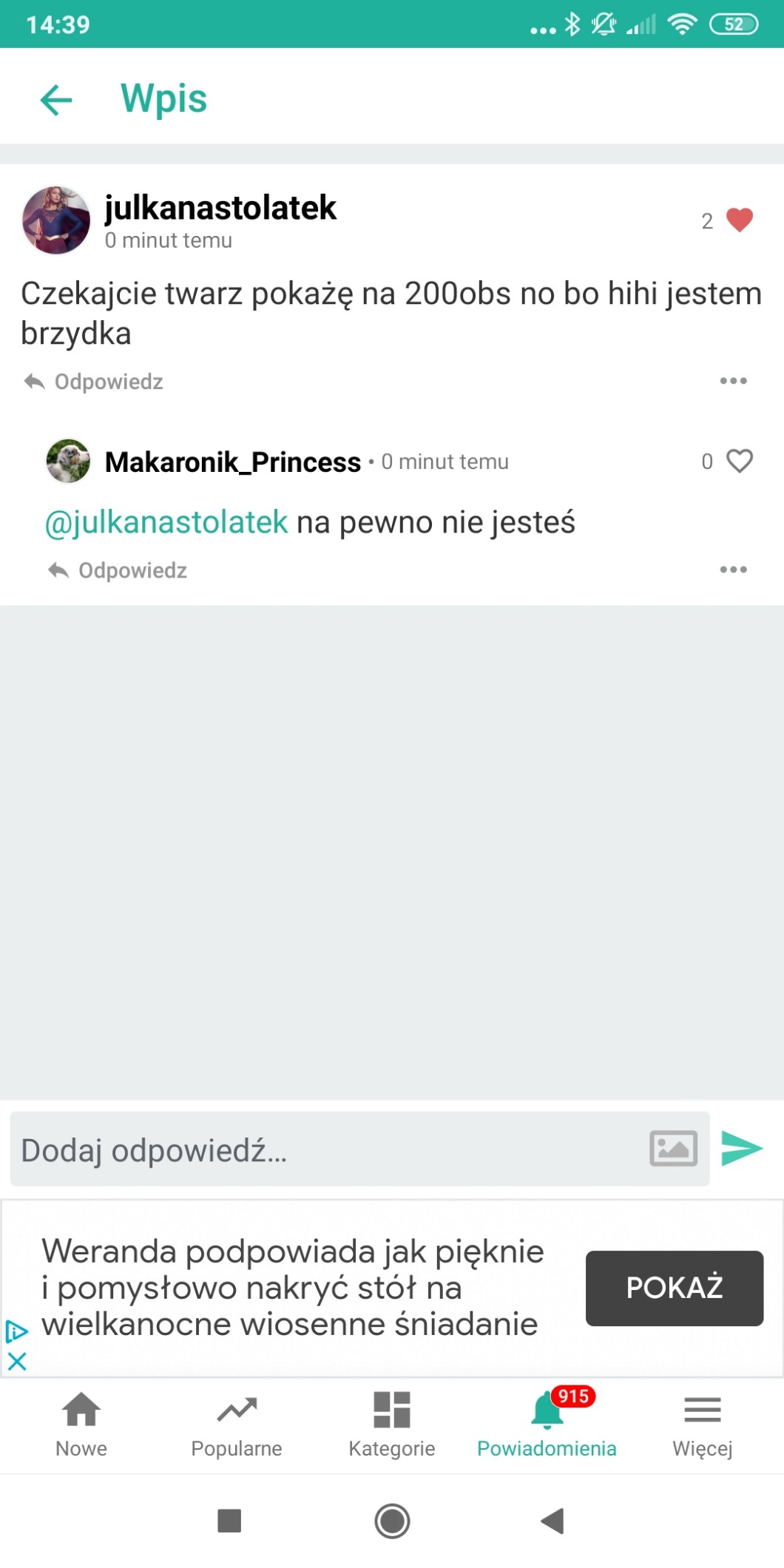Switch to the Nowe tab

pos(81,1425)
